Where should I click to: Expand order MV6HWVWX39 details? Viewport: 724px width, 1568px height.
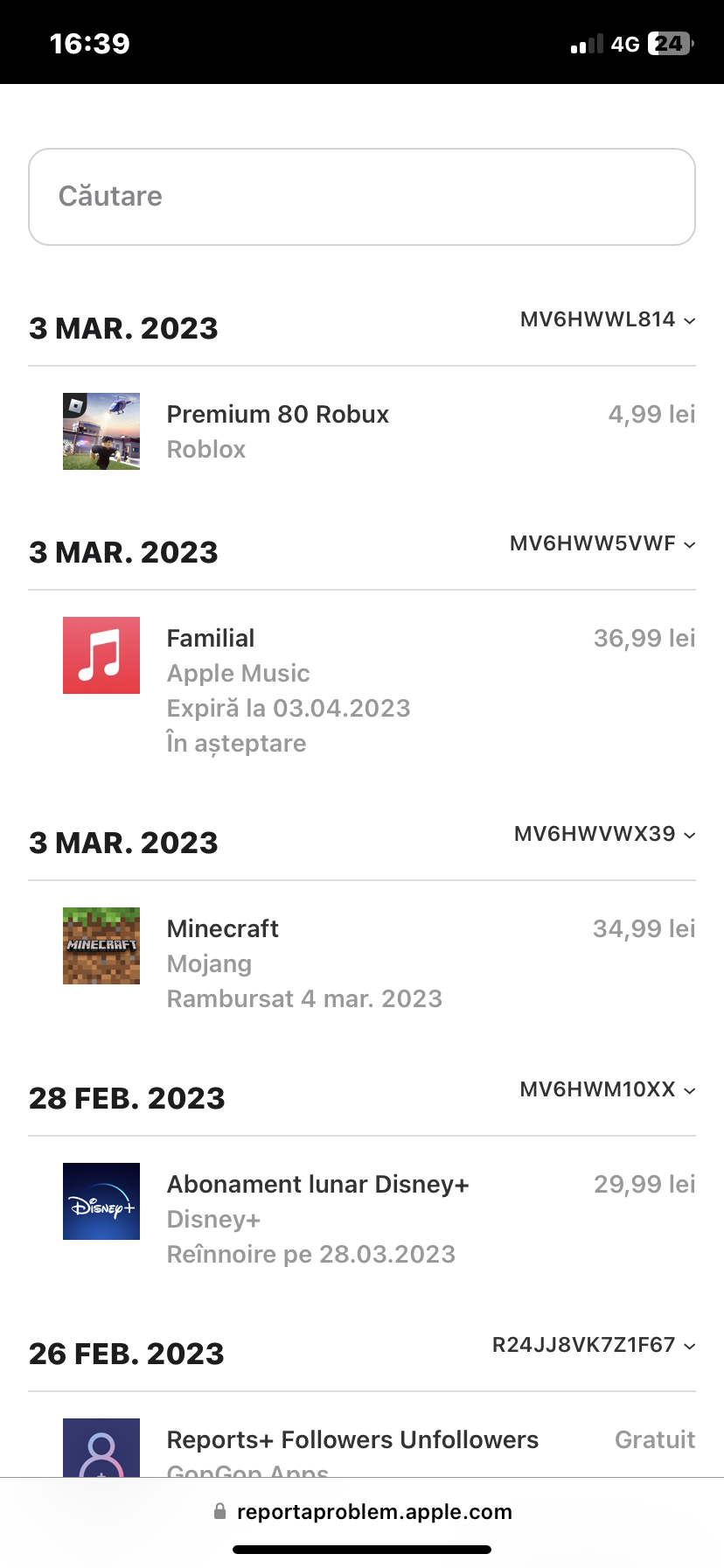[x=604, y=834]
